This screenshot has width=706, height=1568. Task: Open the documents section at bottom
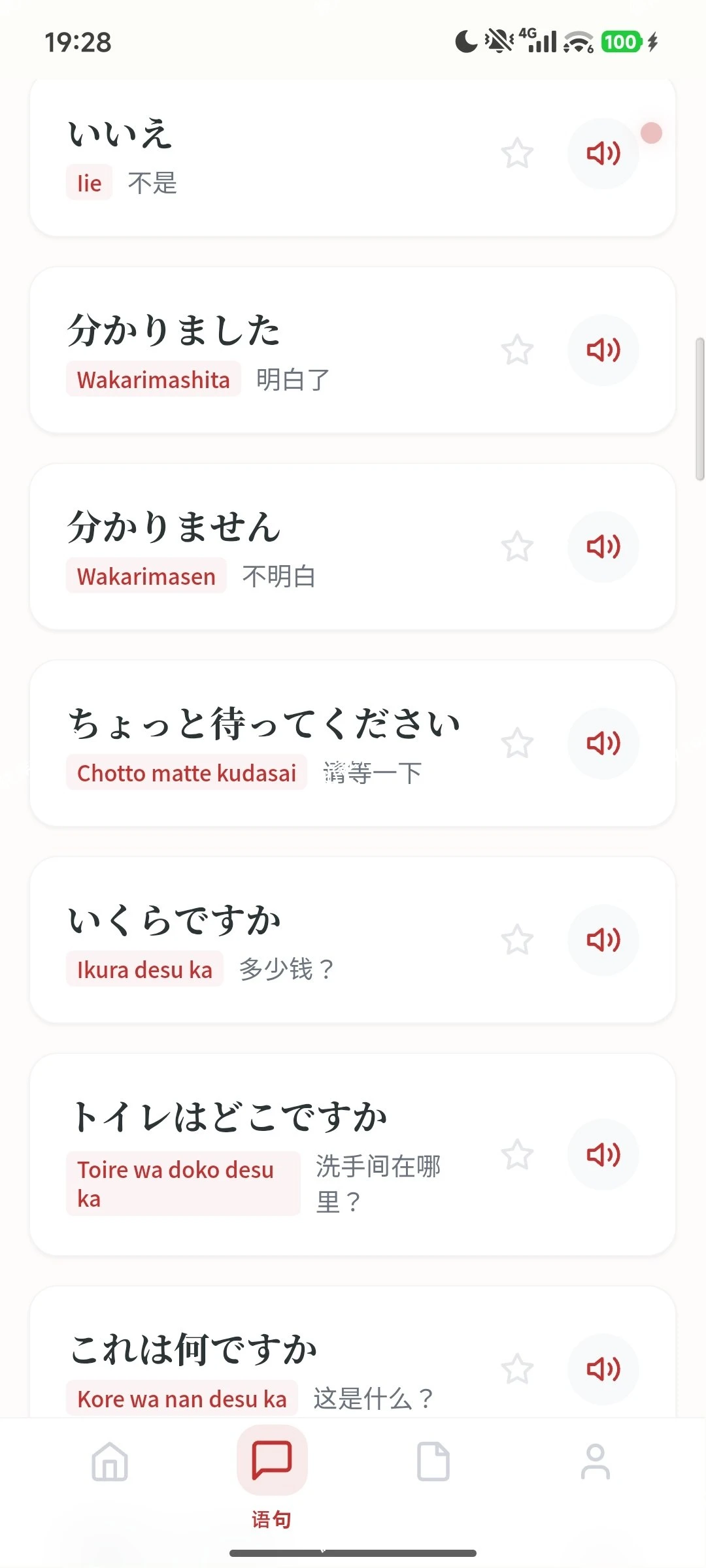coord(433,1463)
